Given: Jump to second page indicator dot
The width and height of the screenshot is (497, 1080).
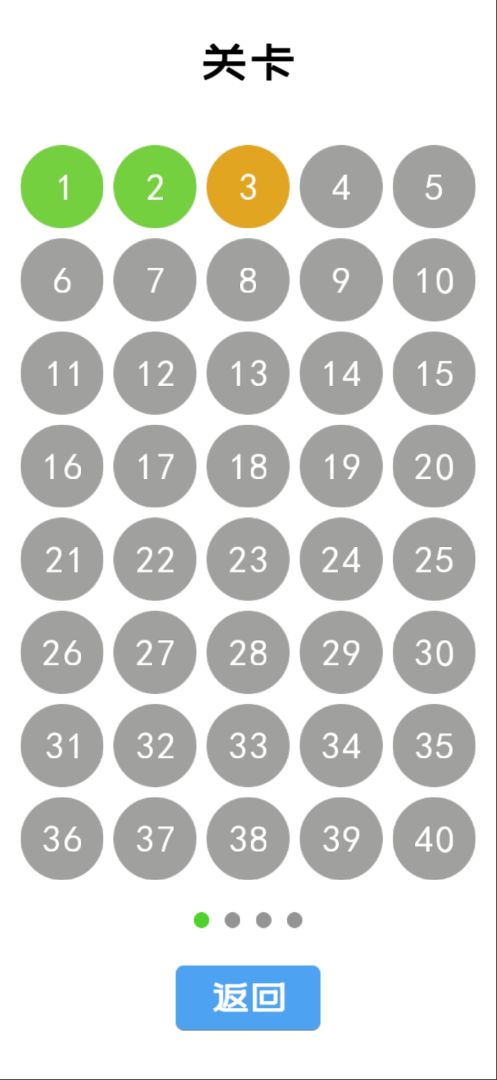Looking at the screenshot, I should 233,920.
